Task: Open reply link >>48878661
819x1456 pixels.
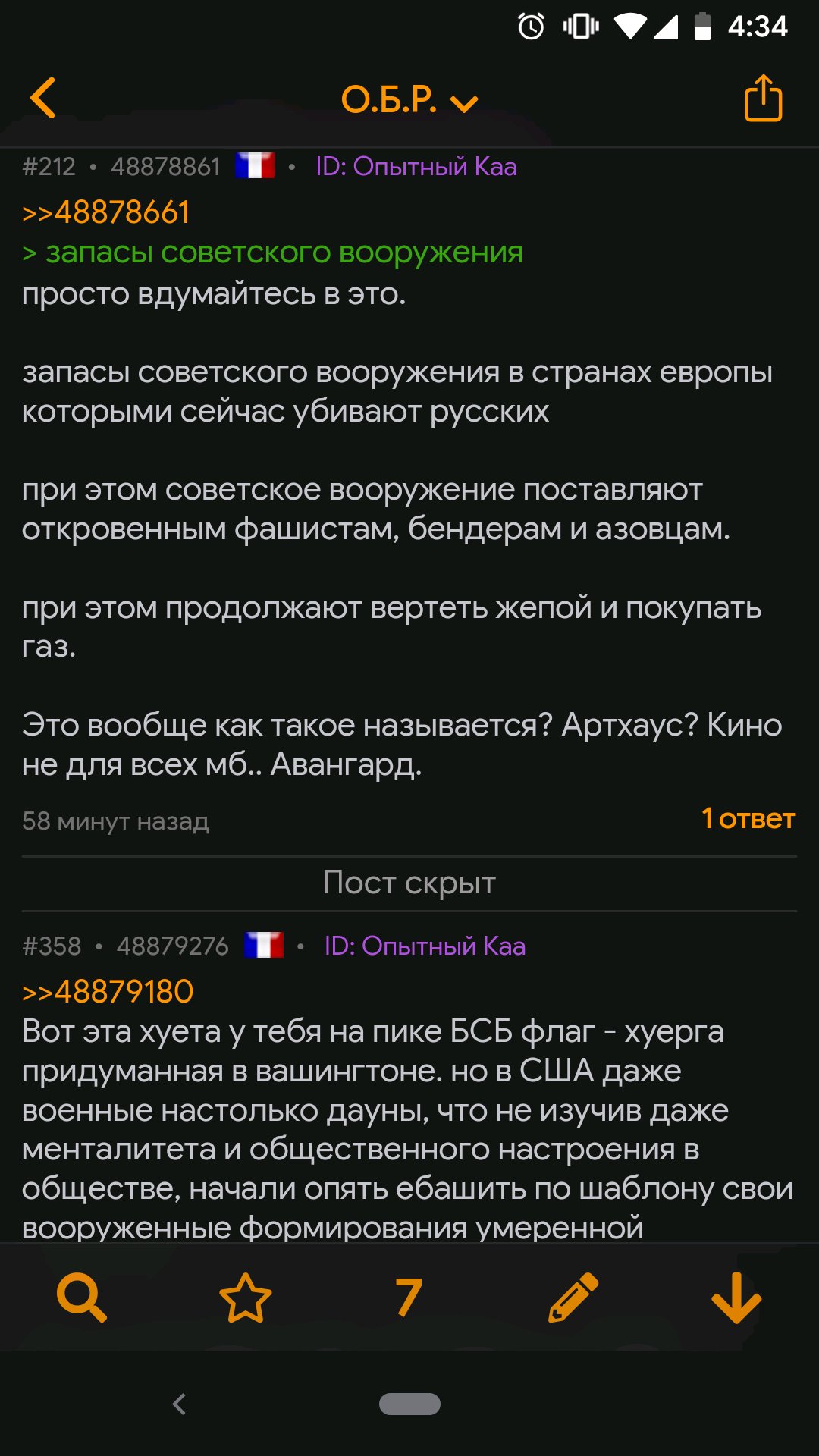Action: pyautogui.click(x=106, y=212)
